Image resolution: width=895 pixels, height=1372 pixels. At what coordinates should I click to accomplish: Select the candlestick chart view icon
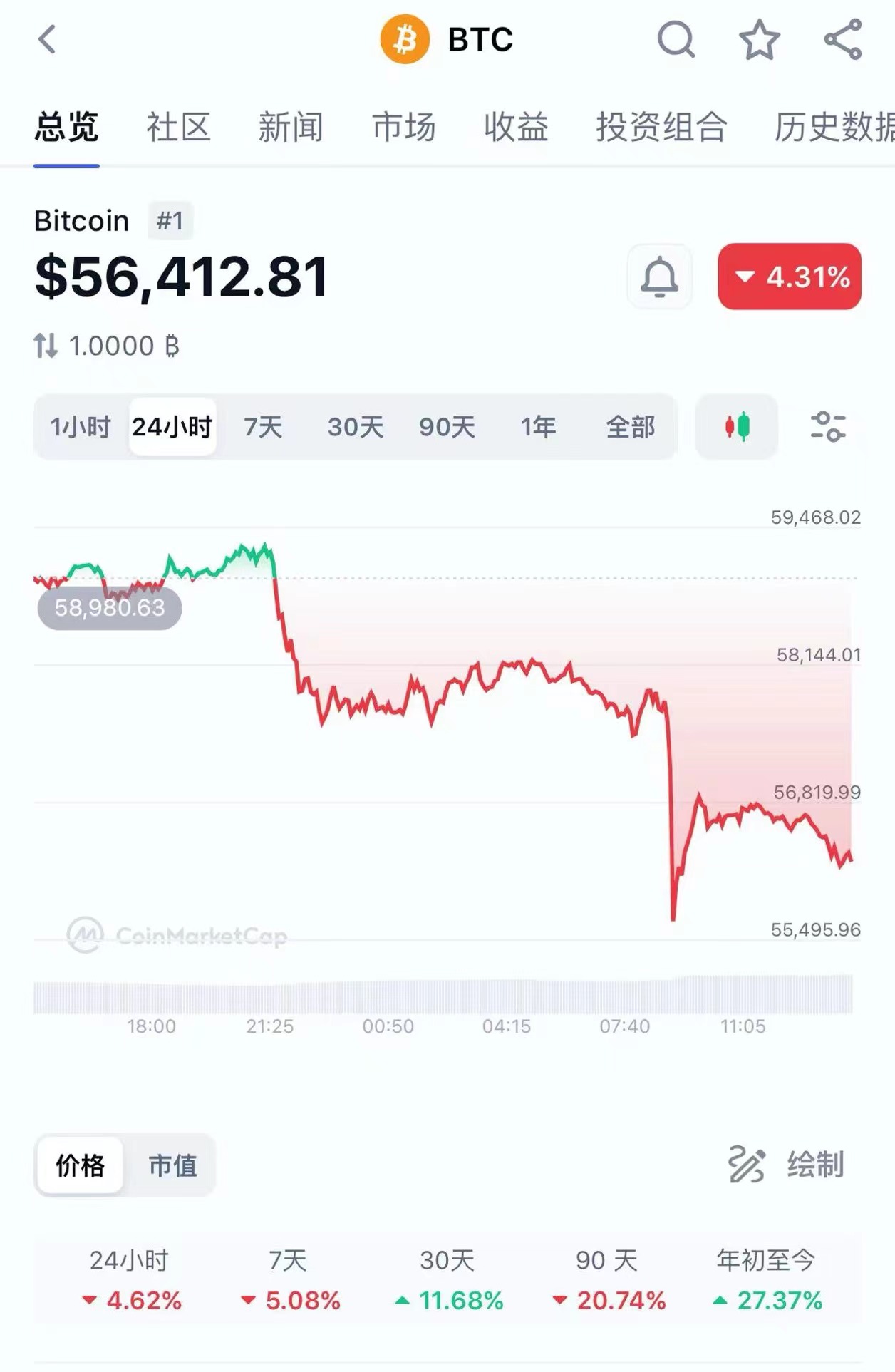pyautogui.click(x=737, y=427)
